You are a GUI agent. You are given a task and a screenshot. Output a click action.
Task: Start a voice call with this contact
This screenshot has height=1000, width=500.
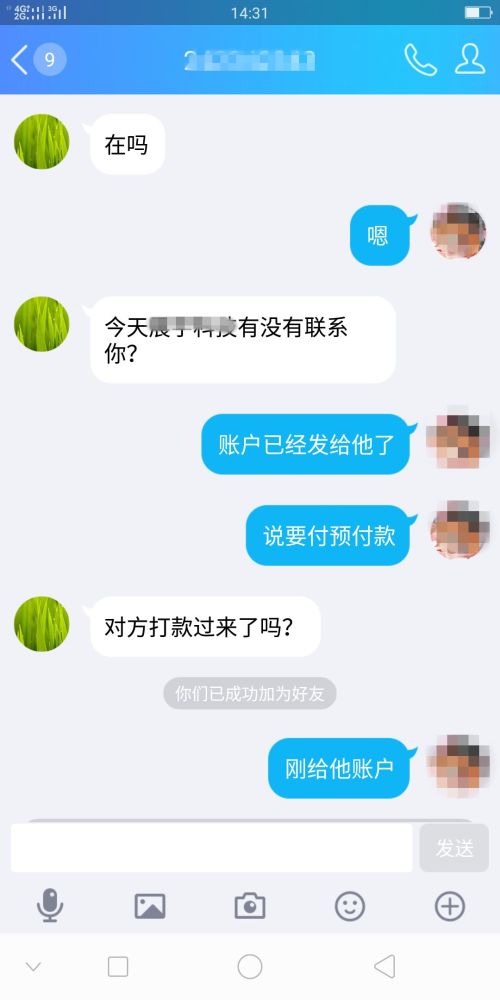[420, 60]
